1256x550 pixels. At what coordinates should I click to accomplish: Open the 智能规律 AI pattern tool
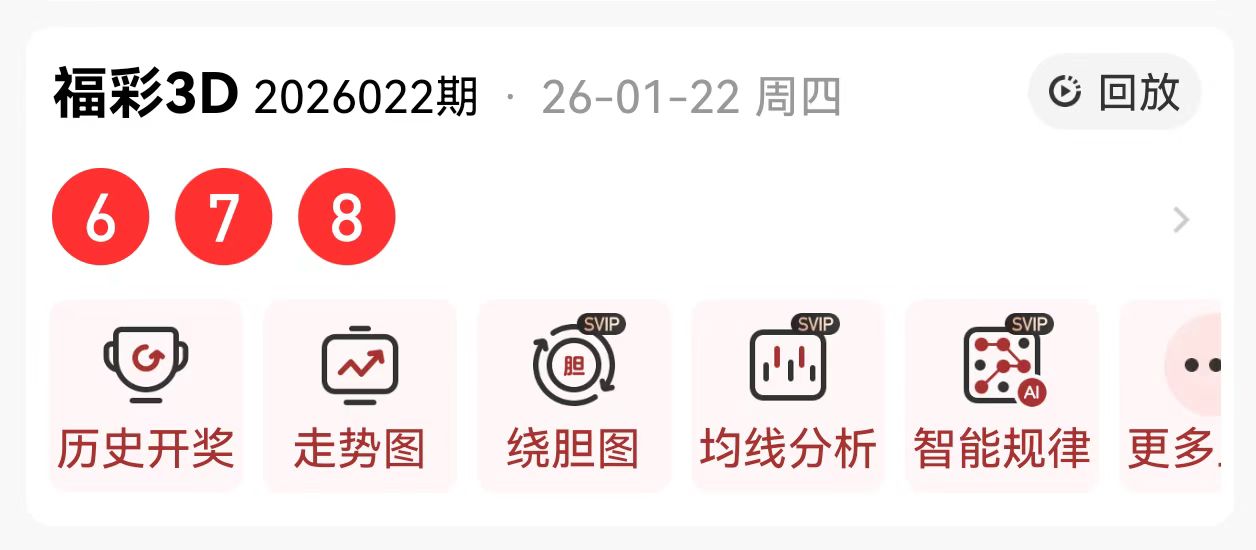point(1002,397)
